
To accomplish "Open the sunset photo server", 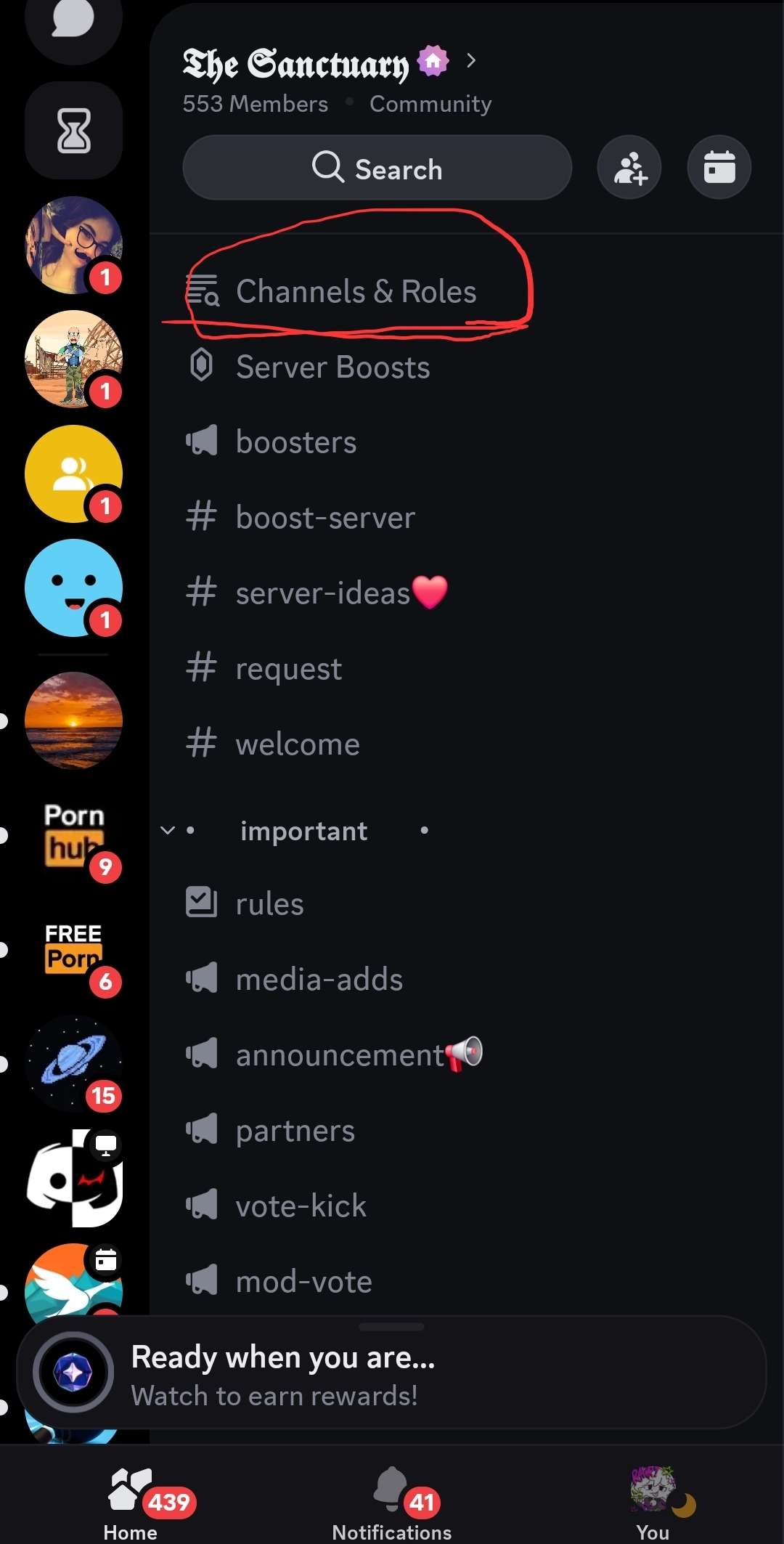I will click(73, 720).
